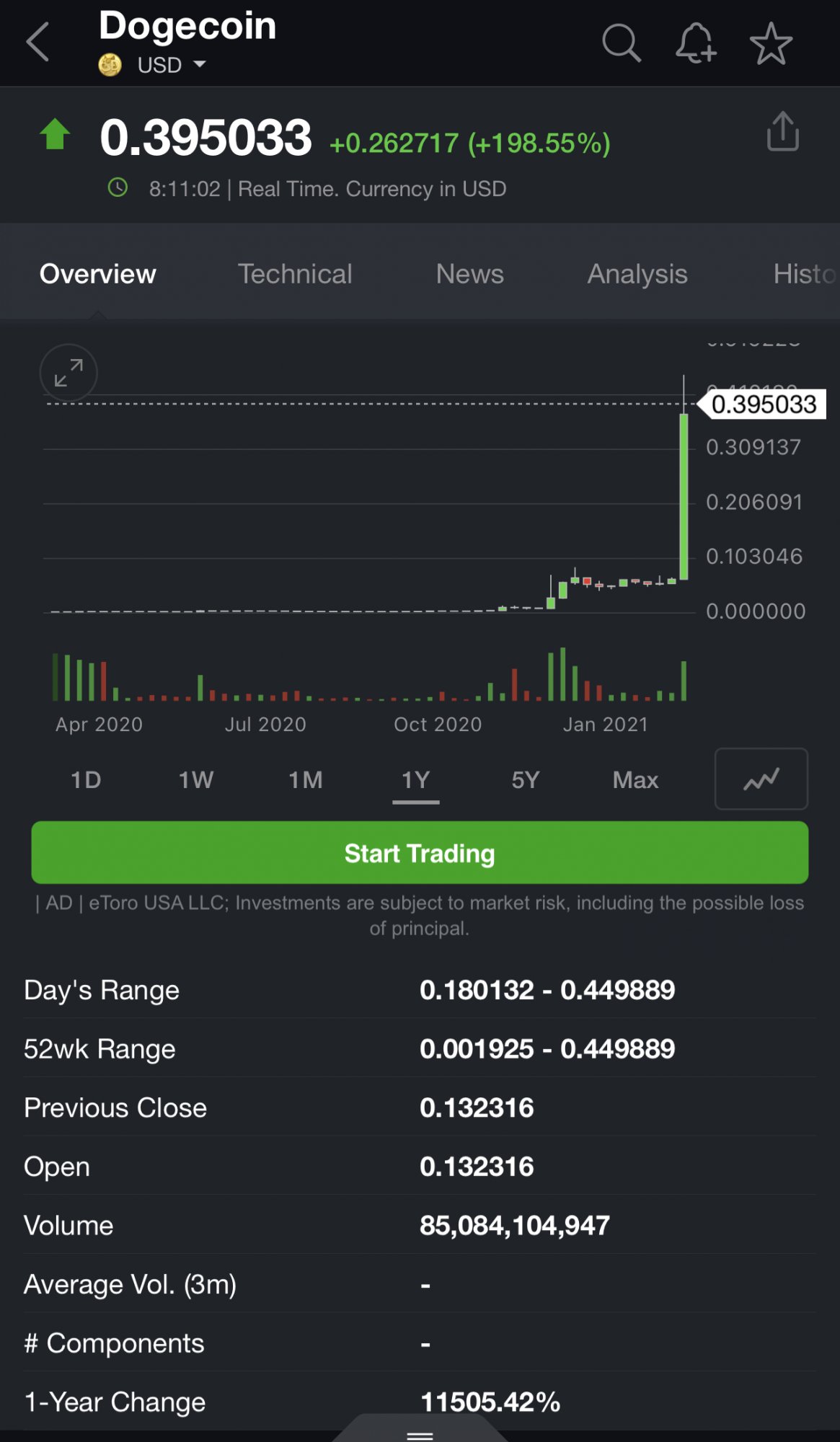The image size is (840, 1442).
Task: Create a price alert with the bell icon
Action: pyautogui.click(x=695, y=43)
